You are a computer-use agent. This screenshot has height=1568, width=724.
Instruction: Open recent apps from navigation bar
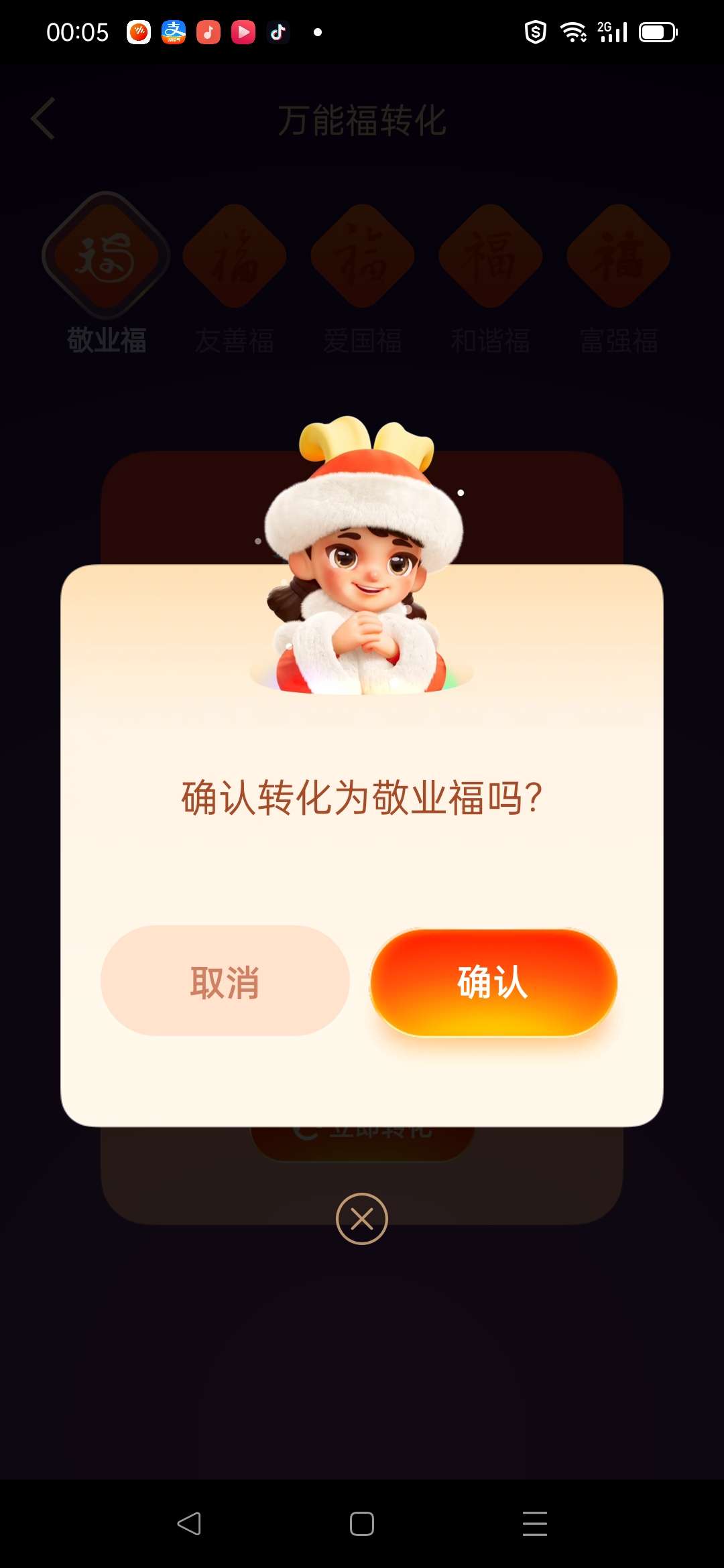coord(534,1524)
